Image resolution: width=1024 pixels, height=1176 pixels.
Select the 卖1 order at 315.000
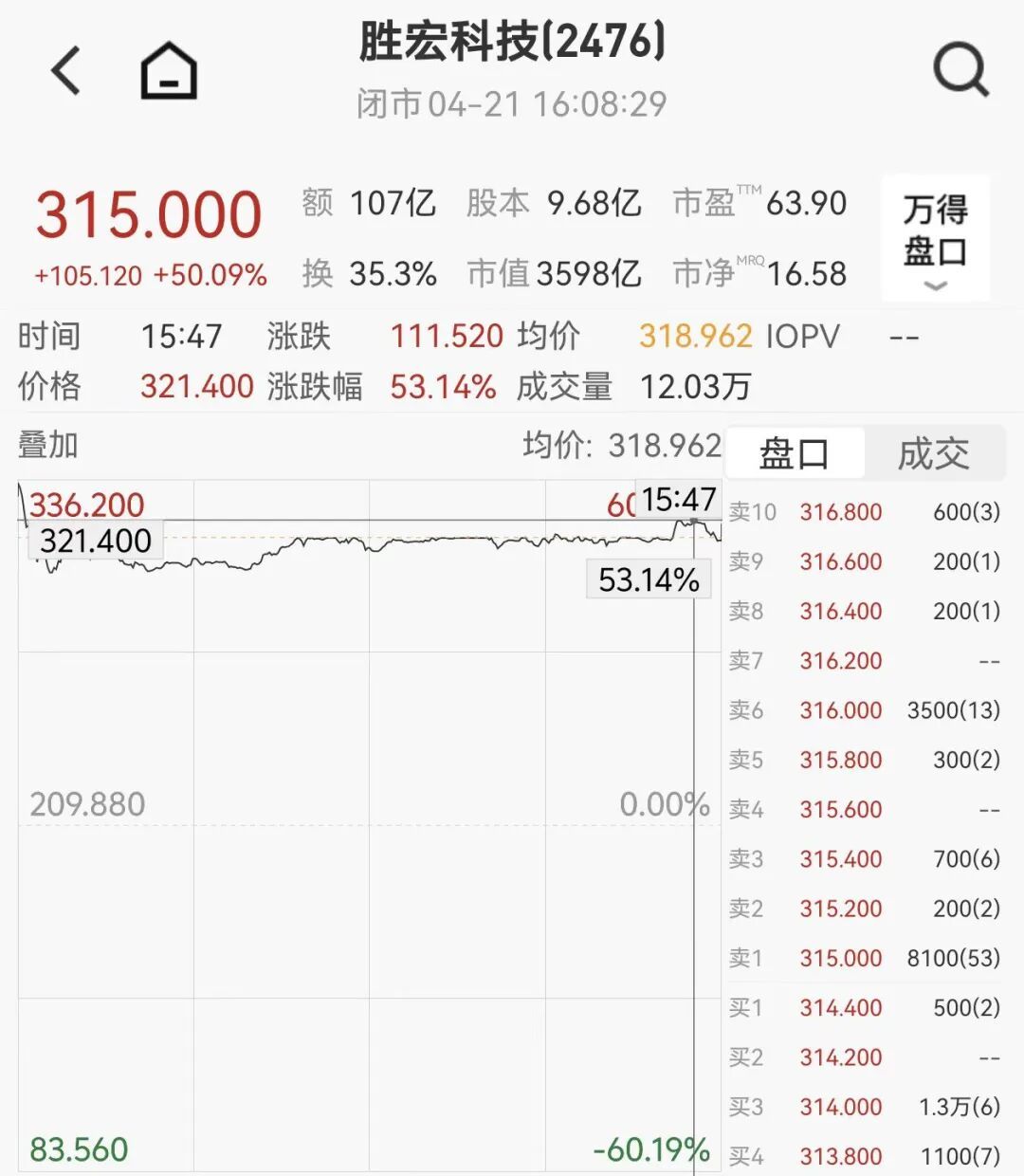(863, 958)
